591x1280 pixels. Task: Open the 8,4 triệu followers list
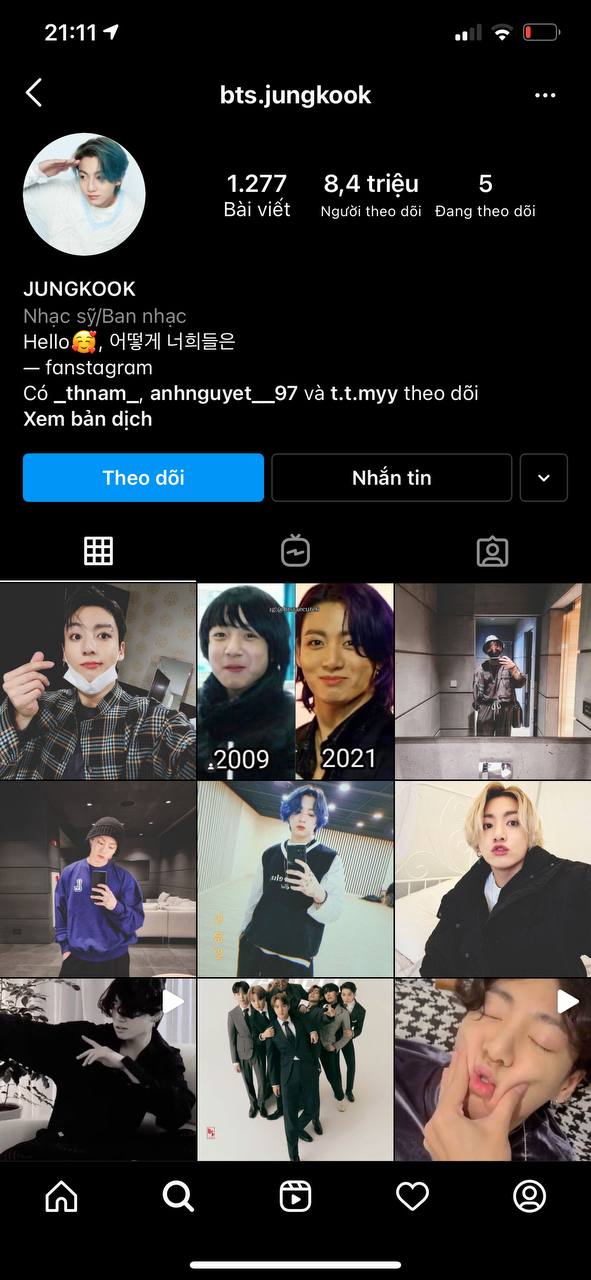tap(371, 194)
